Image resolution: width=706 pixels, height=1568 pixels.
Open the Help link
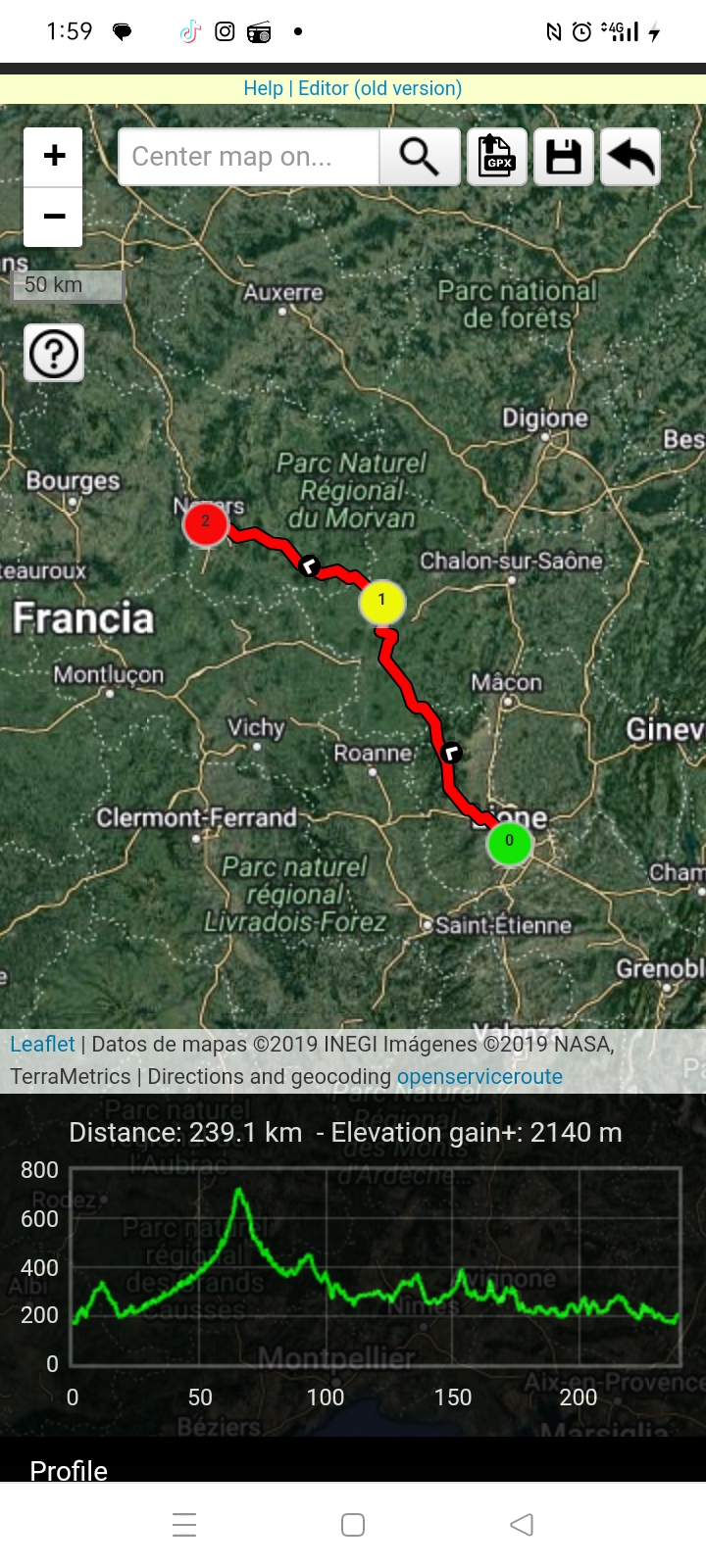(x=263, y=88)
